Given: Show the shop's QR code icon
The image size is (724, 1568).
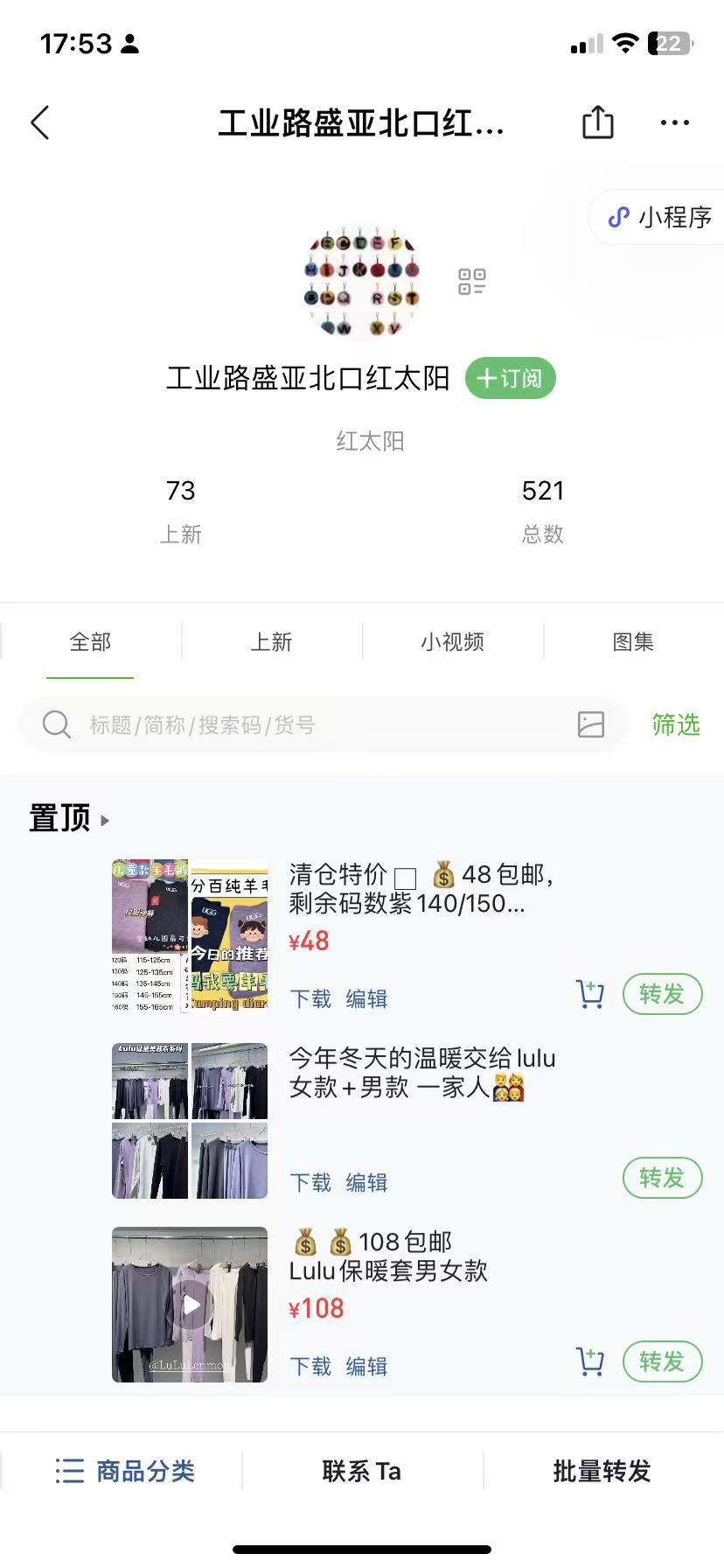Looking at the screenshot, I should pyautogui.click(x=471, y=282).
